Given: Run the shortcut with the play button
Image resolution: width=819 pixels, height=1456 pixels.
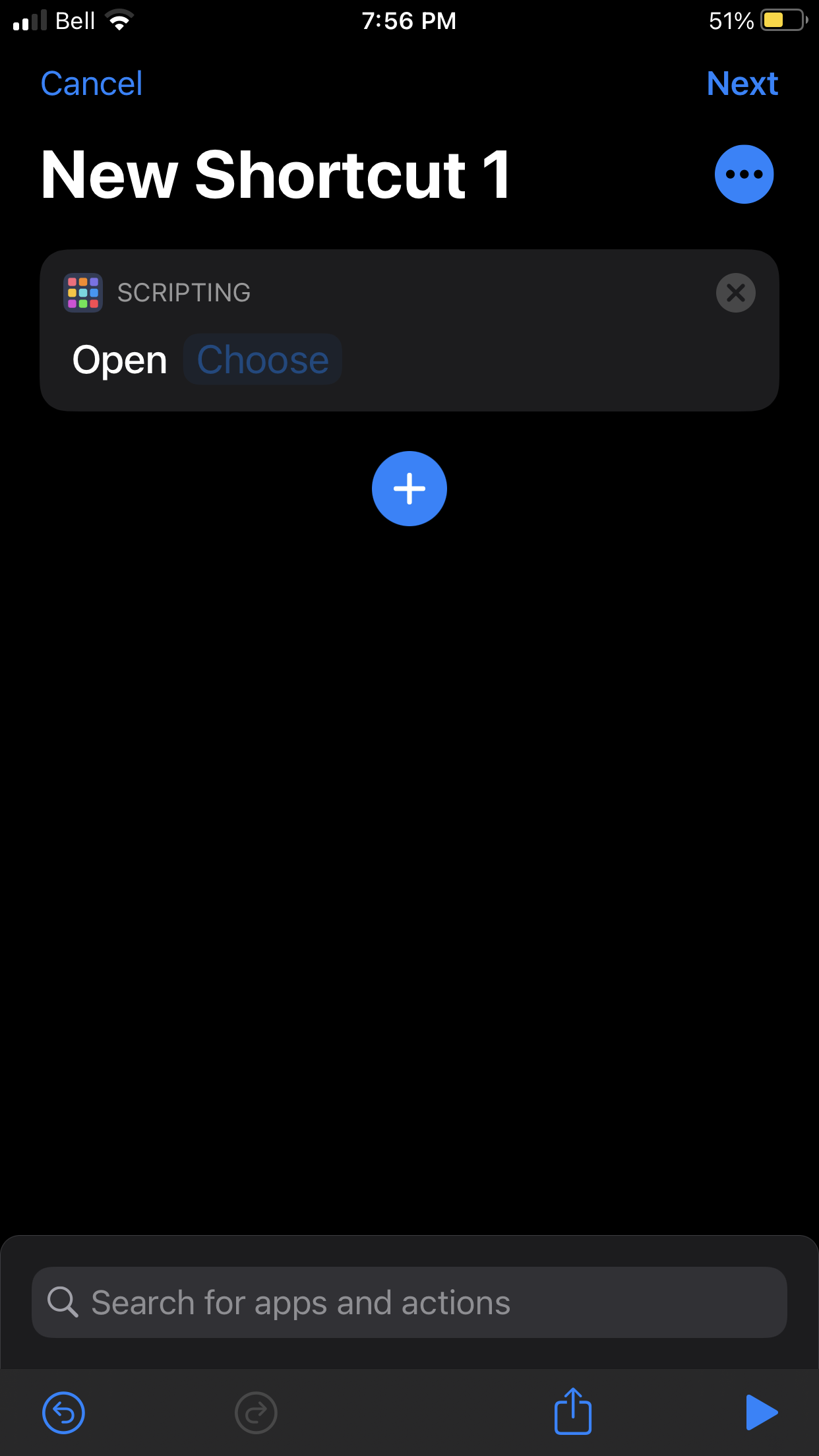Looking at the screenshot, I should pyautogui.click(x=762, y=1412).
